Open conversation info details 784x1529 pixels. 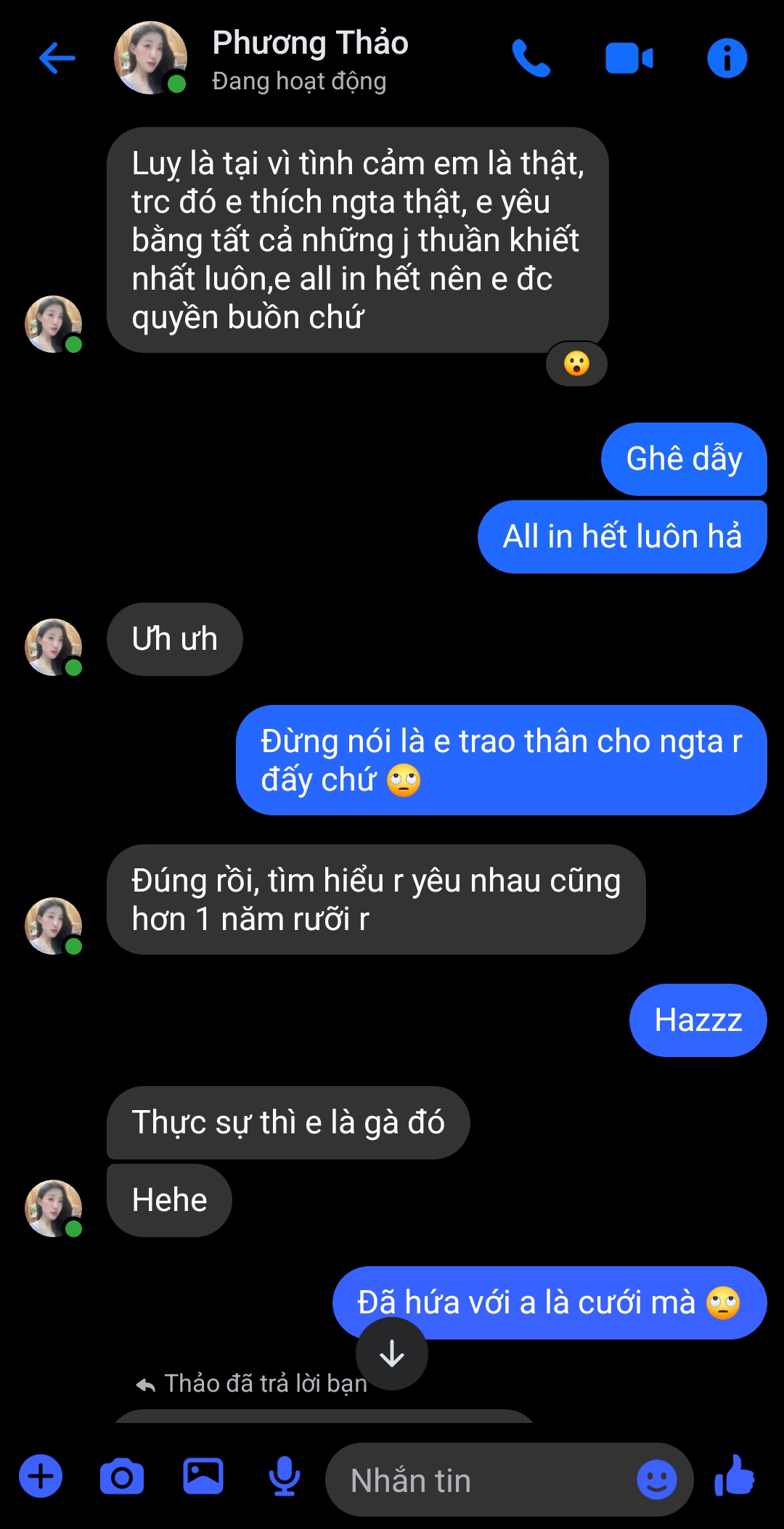pyautogui.click(x=727, y=58)
